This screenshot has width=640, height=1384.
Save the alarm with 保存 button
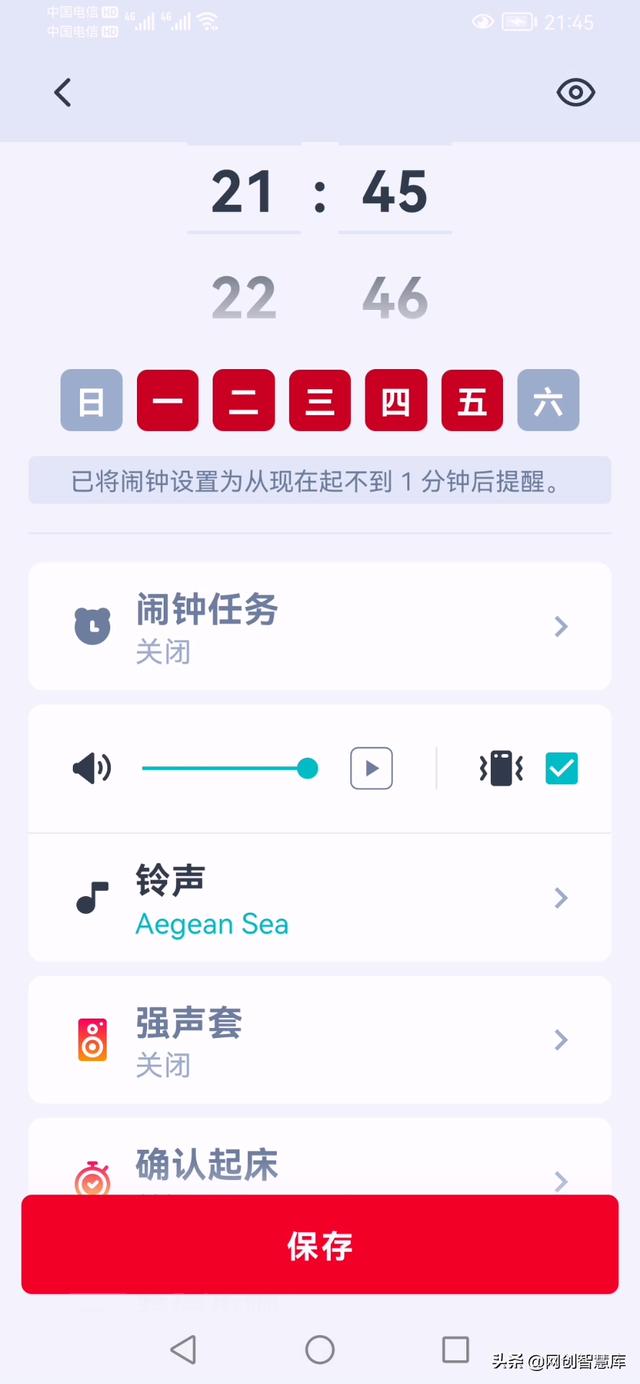(x=320, y=1245)
